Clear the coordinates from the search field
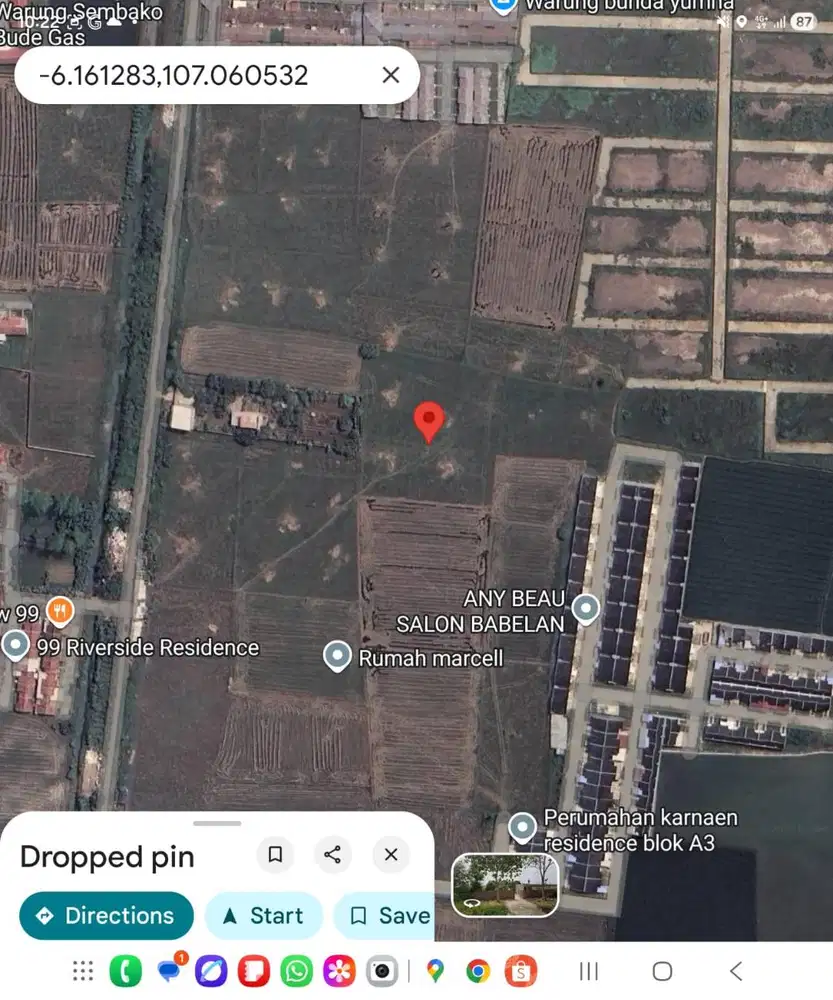Viewport: 833px width, 1000px height. click(390, 75)
